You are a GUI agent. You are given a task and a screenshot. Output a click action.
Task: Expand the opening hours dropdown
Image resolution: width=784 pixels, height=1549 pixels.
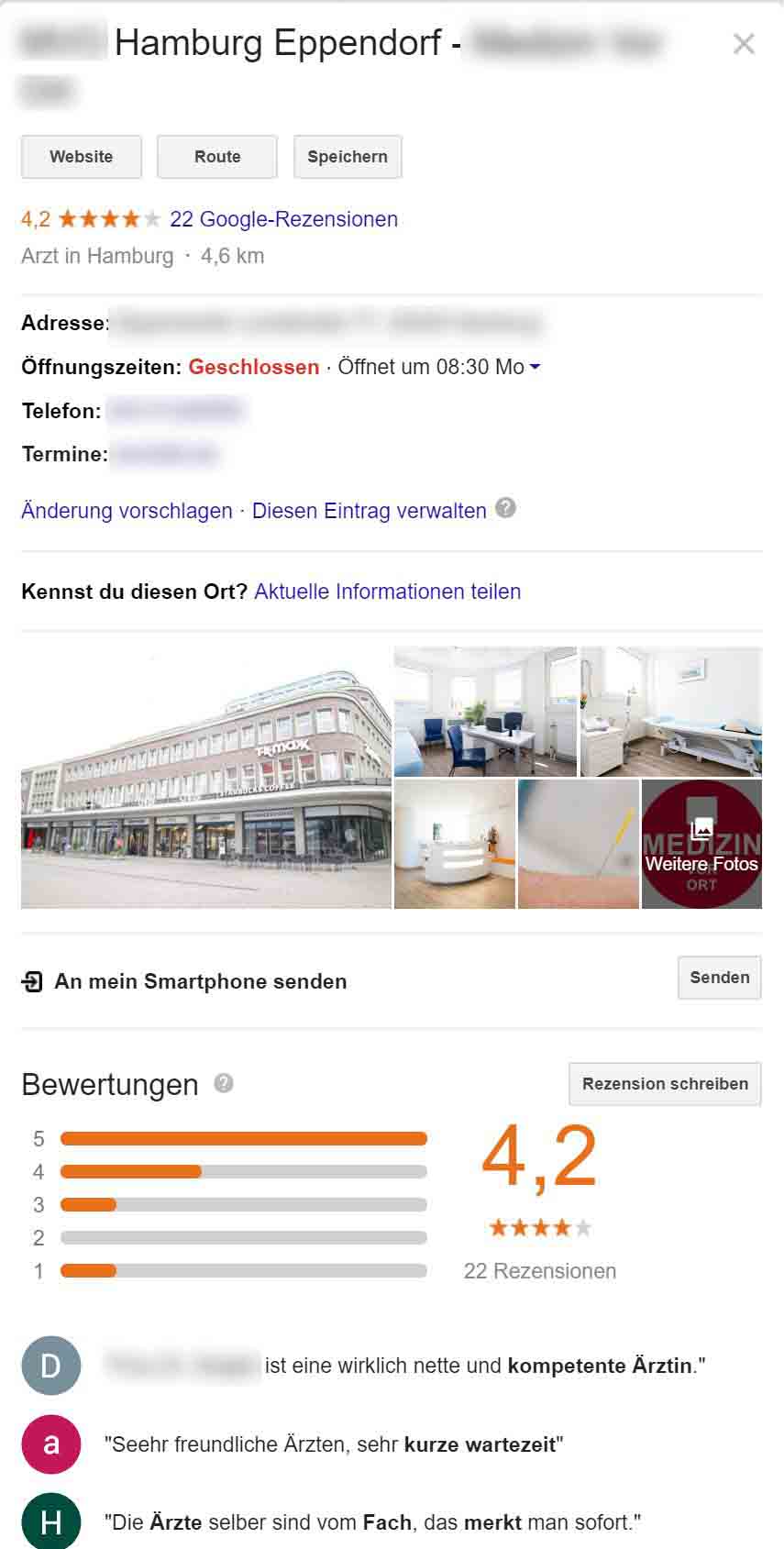coord(536,367)
